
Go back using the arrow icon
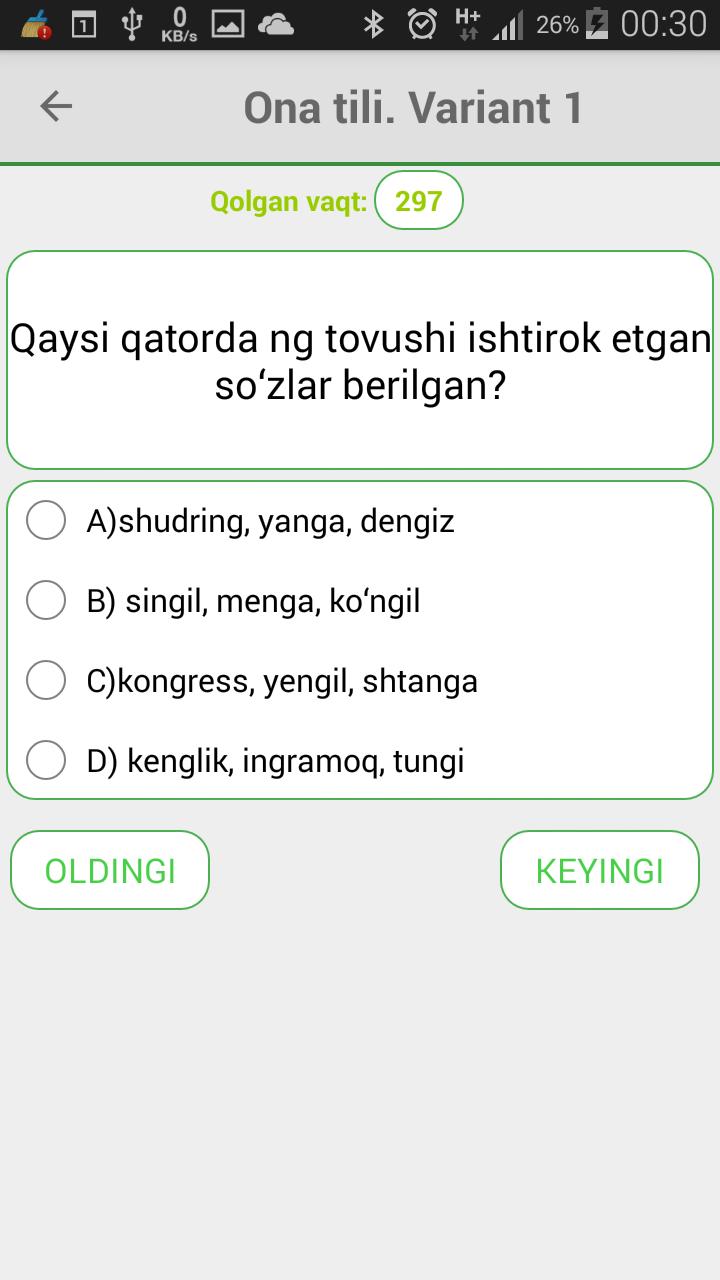(x=56, y=106)
